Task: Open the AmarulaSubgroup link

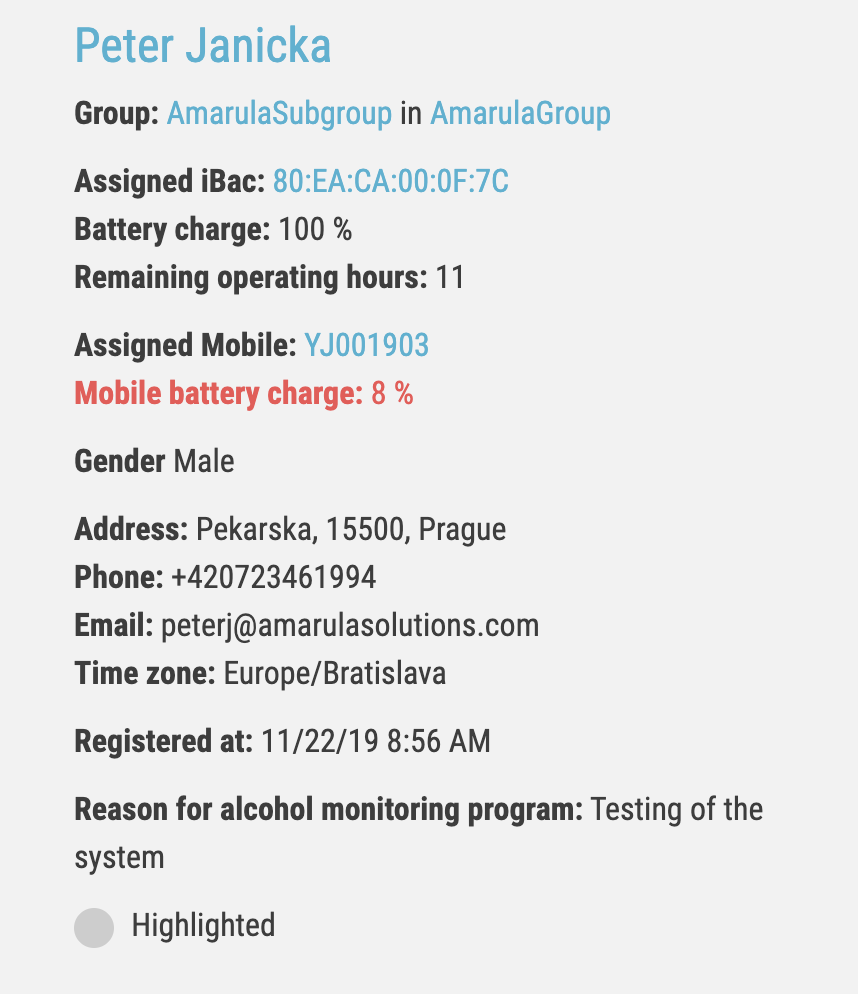Action: click(279, 114)
